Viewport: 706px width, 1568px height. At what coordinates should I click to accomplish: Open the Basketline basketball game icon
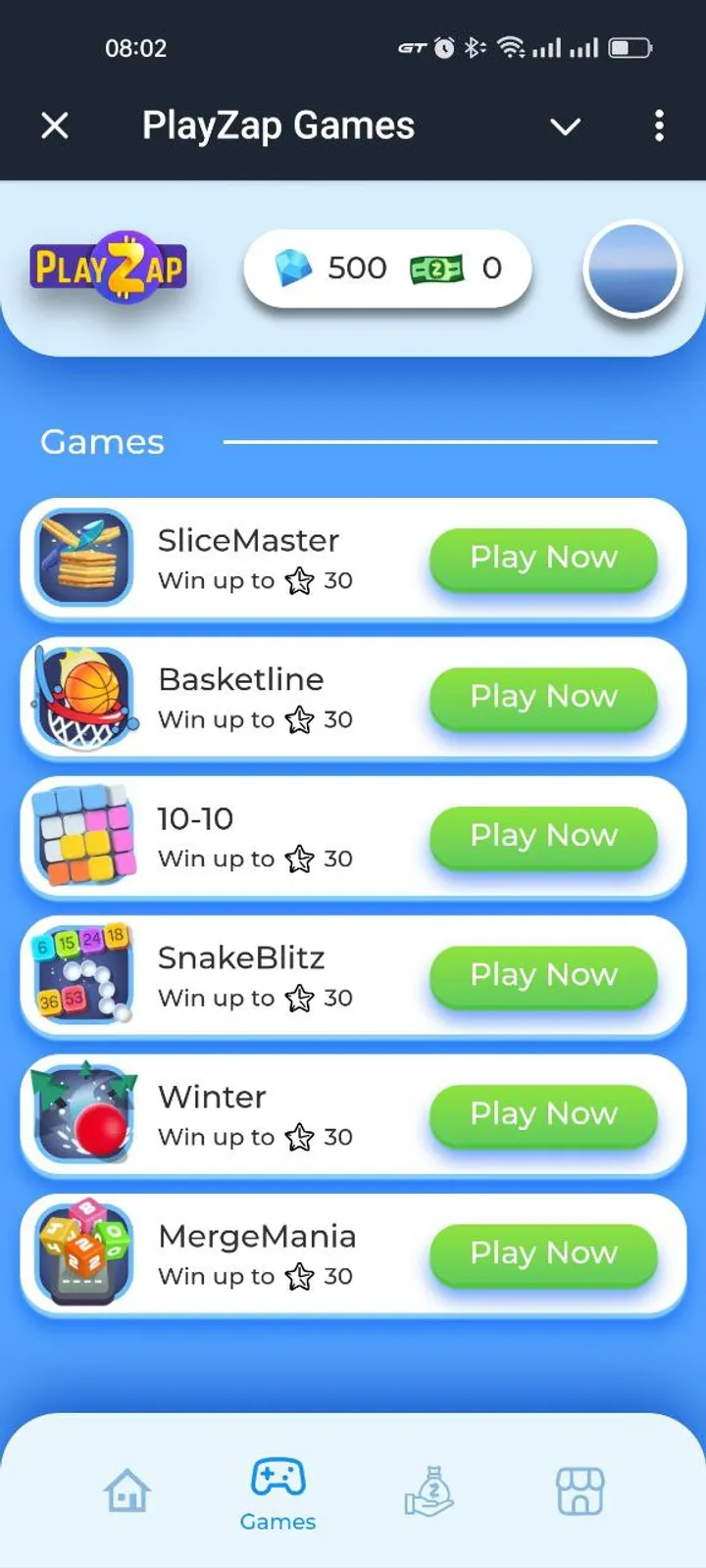tap(83, 697)
